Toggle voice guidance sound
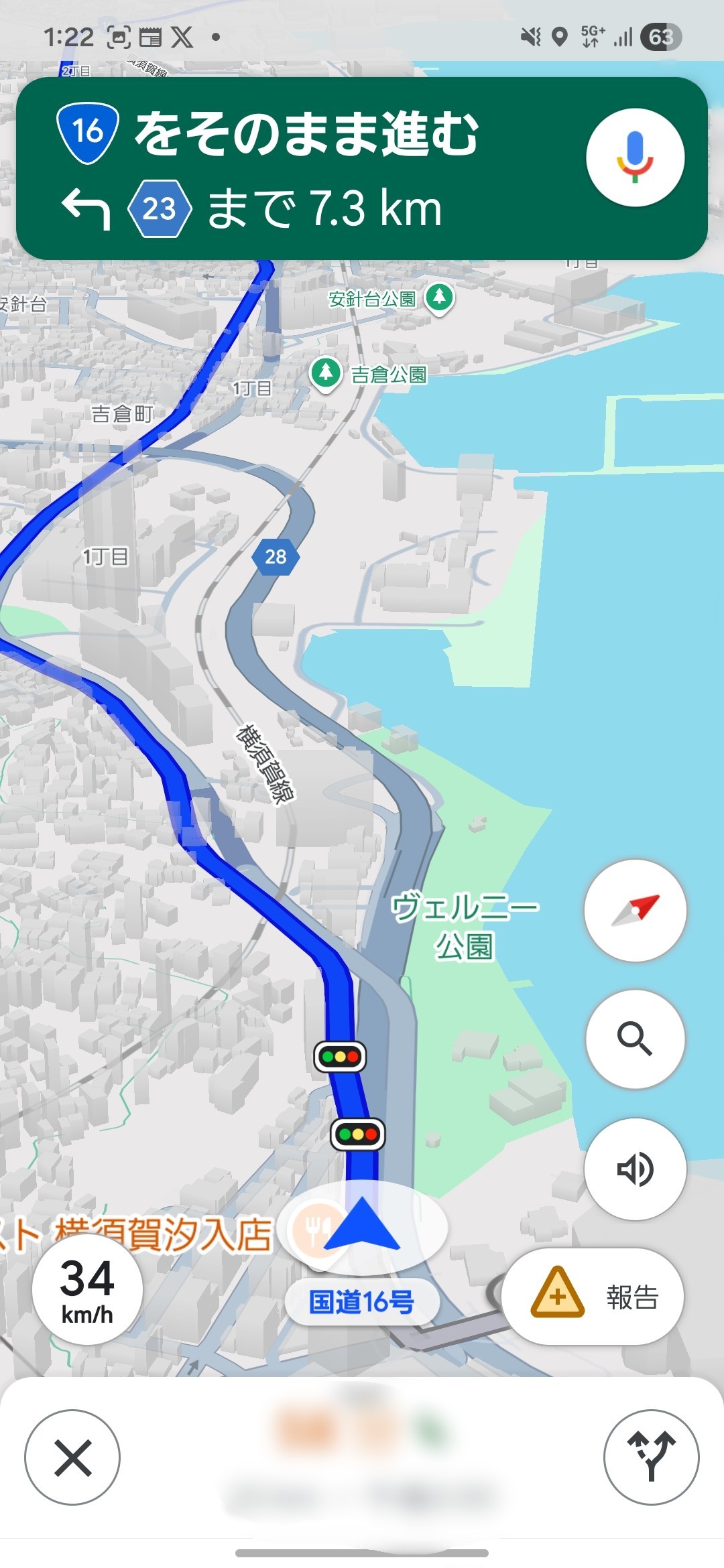This screenshot has height=1568, width=724. (x=635, y=1169)
